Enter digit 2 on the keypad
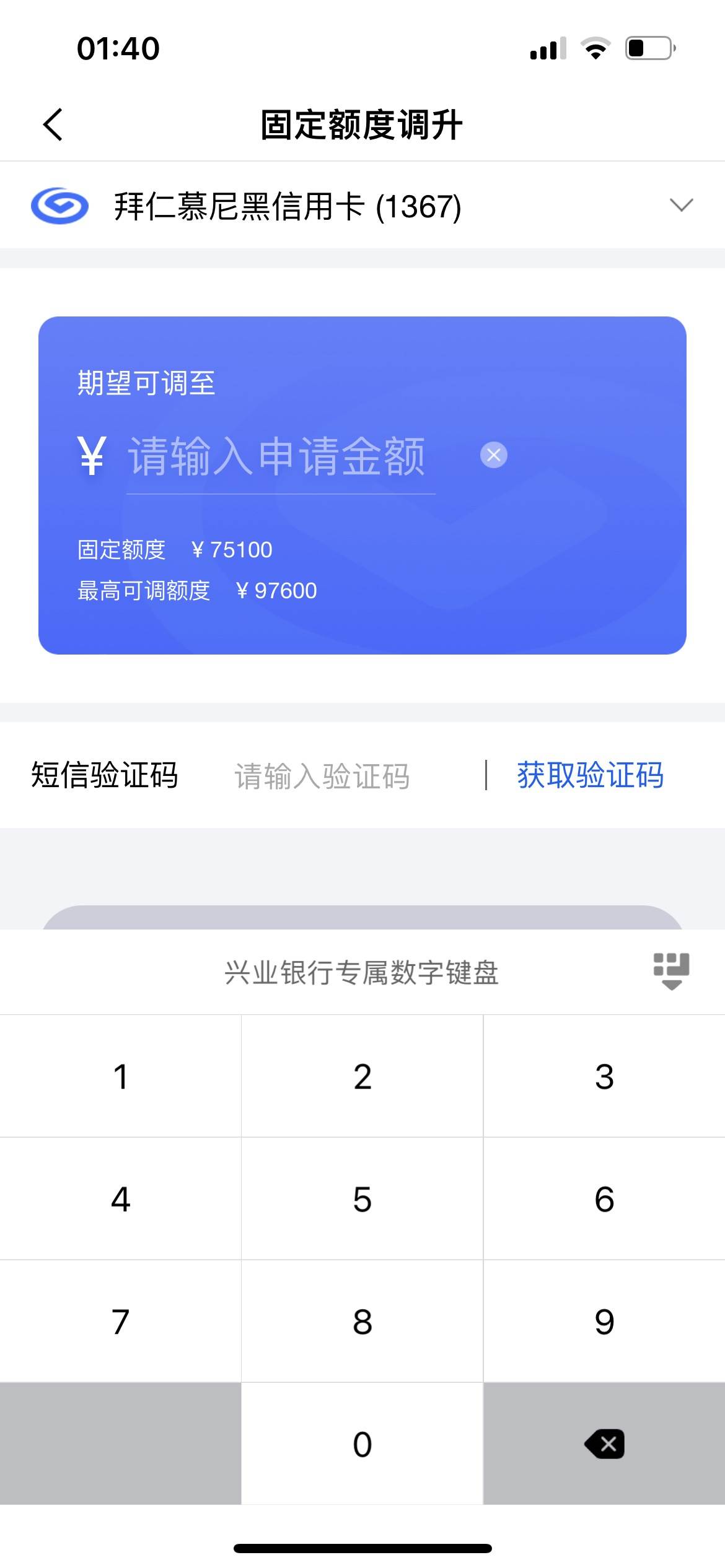The image size is (725, 1568). click(x=362, y=1076)
